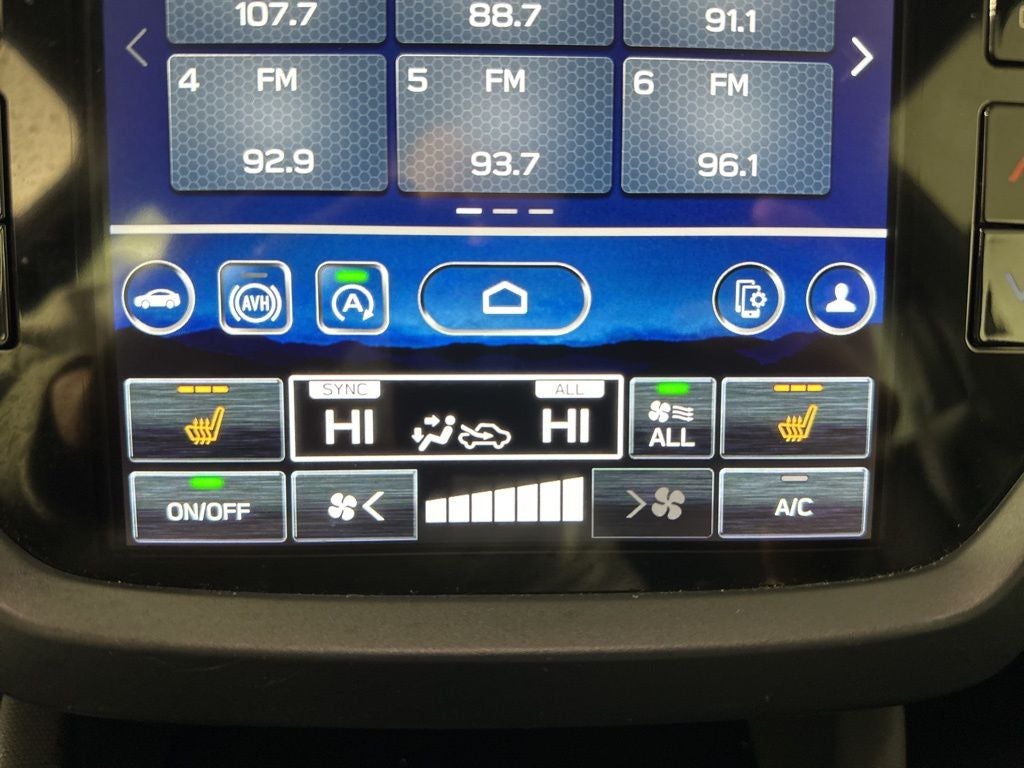
Task: Go to the home screen
Action: click(x=505, y=298)
